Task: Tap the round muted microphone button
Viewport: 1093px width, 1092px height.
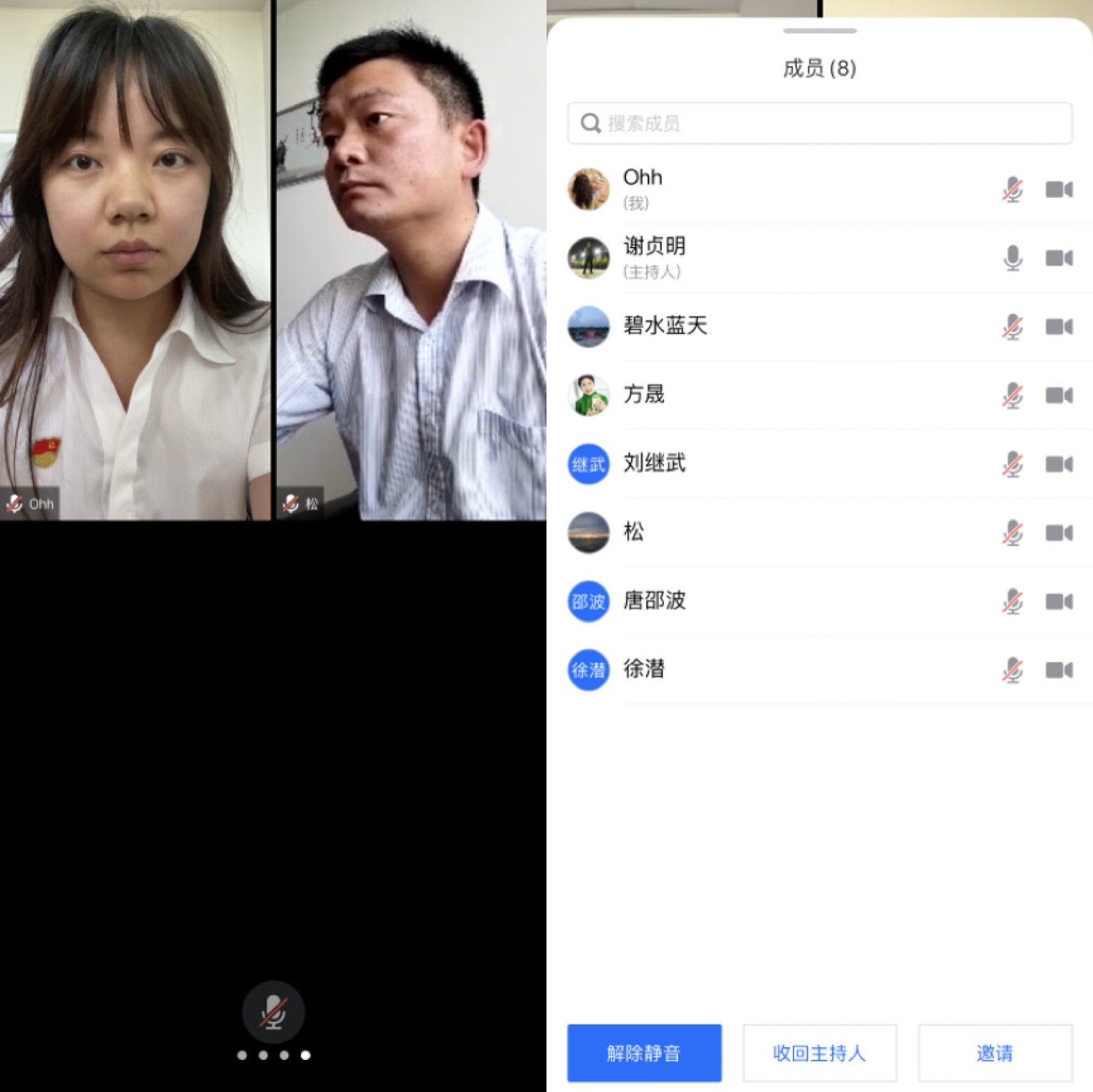Action: [x=273, y=1012]
